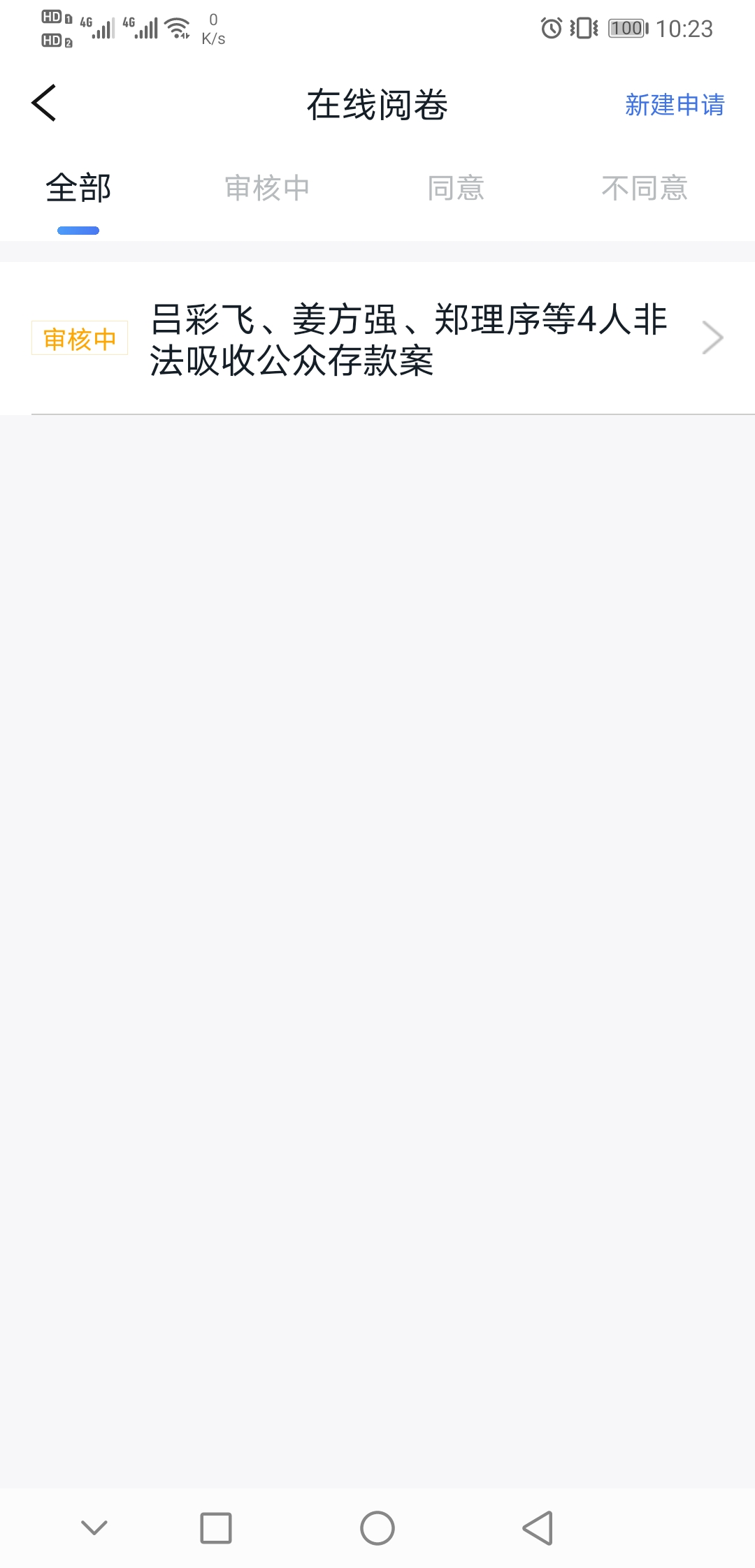Switch to the 同意 tab

(456, 189)
